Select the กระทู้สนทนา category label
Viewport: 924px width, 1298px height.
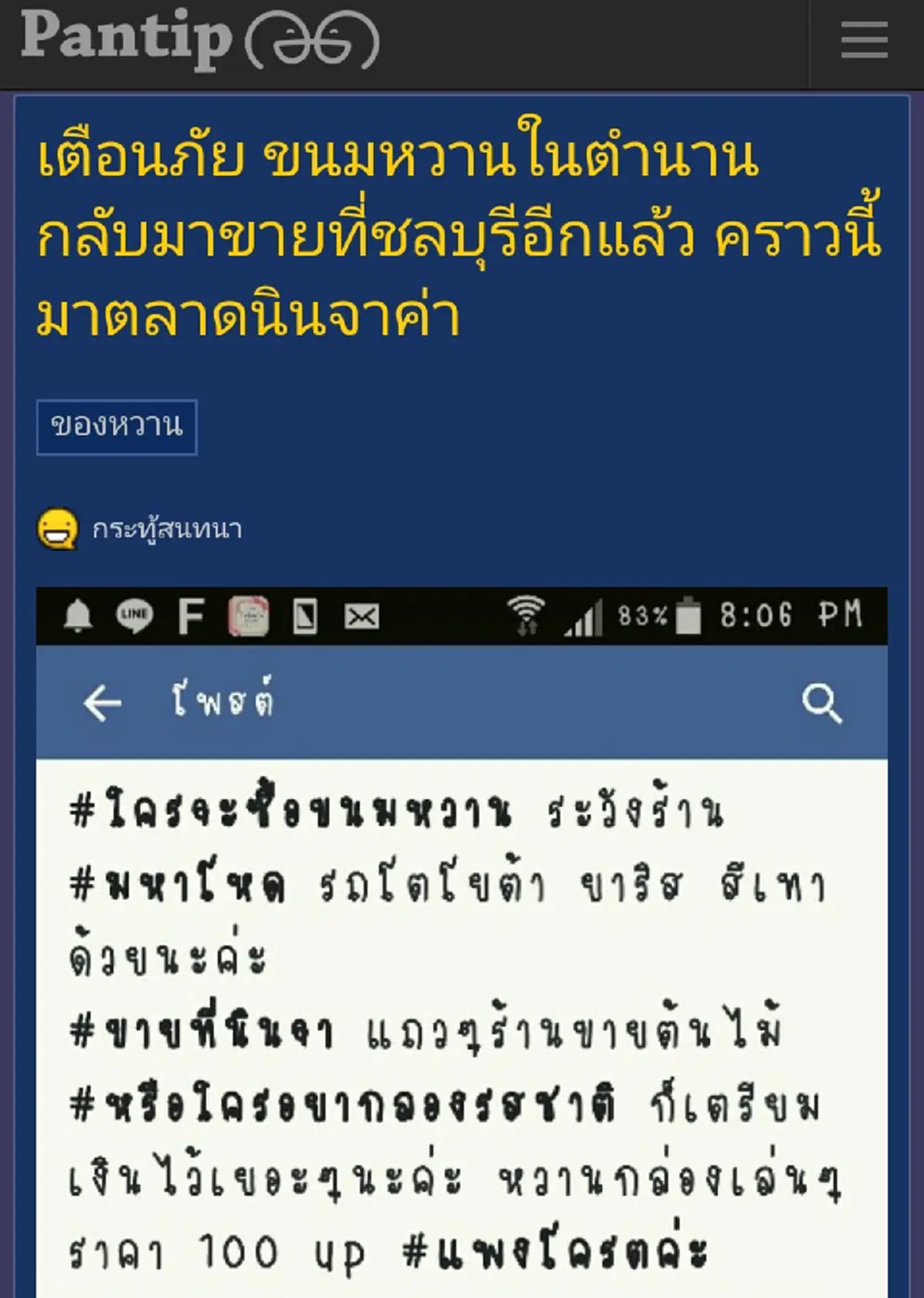[x=168, y=528]
